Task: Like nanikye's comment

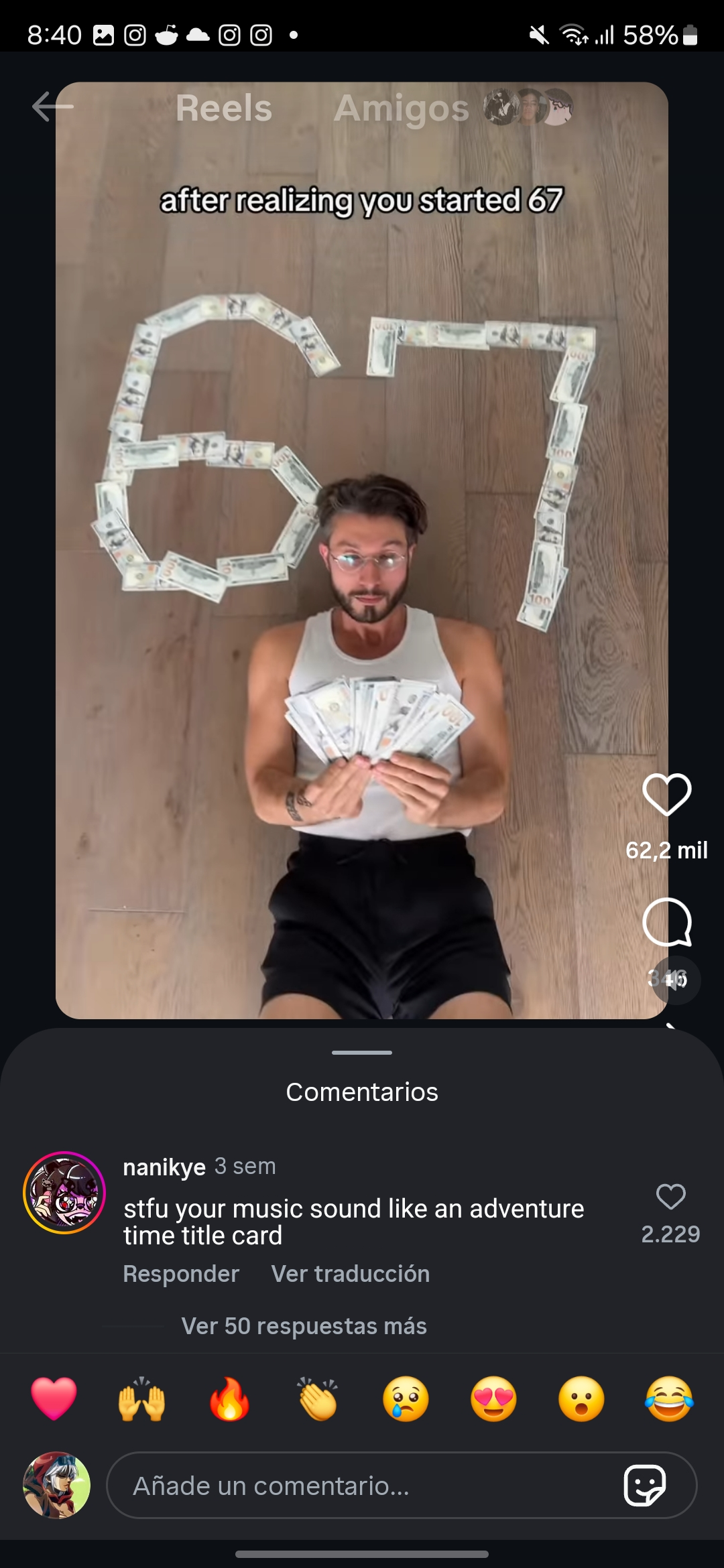Action: click(x=670, y=1197)
